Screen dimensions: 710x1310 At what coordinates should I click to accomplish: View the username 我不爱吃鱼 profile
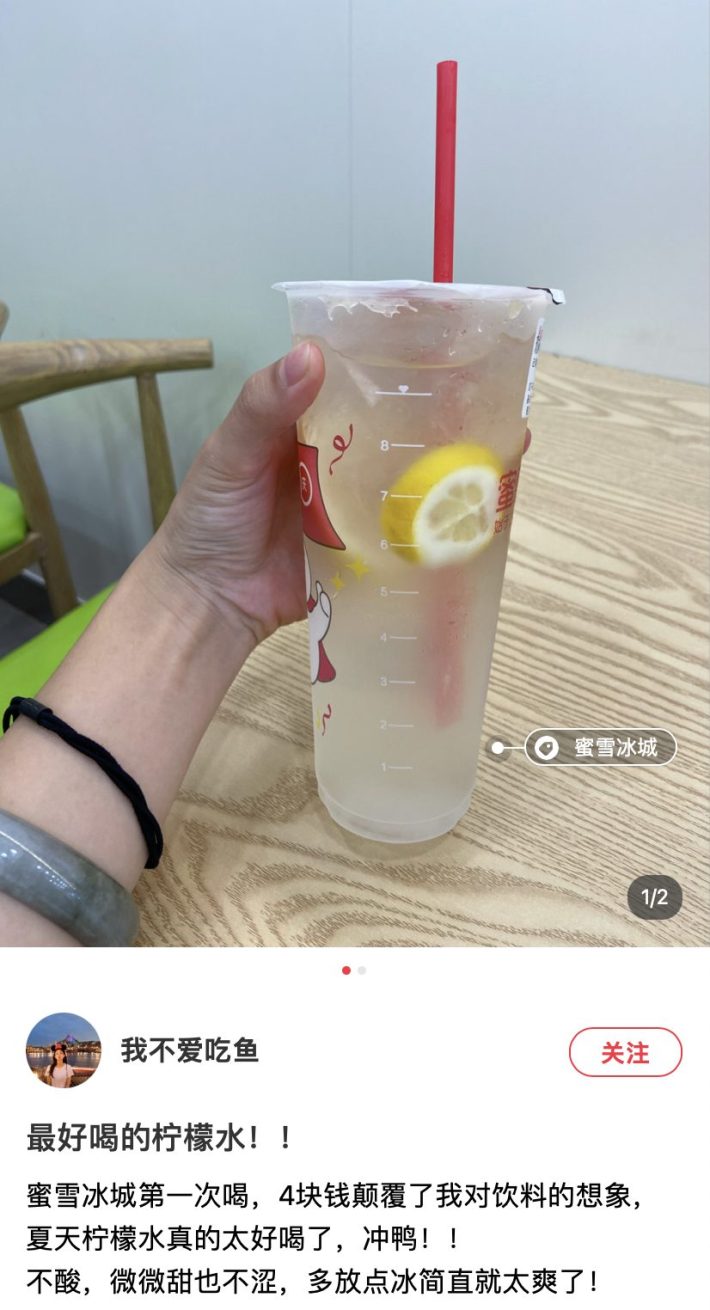click(189, 1050)
